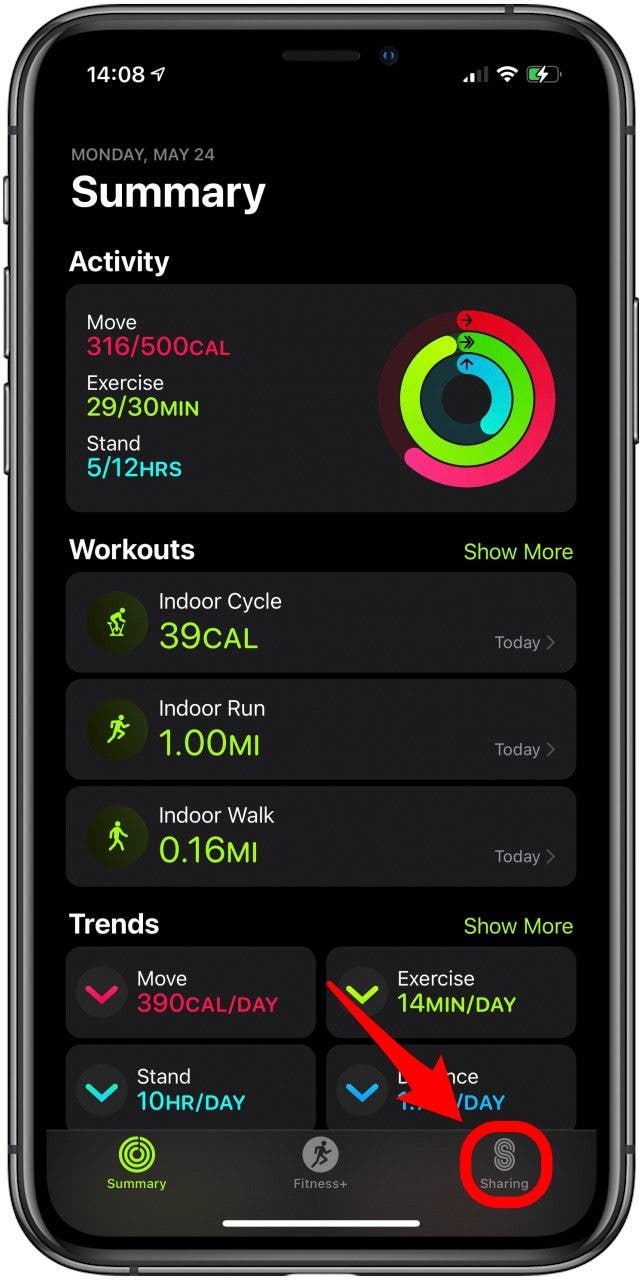Open the Activity rings card
The image size is (642, 1280).
[320, 398]
